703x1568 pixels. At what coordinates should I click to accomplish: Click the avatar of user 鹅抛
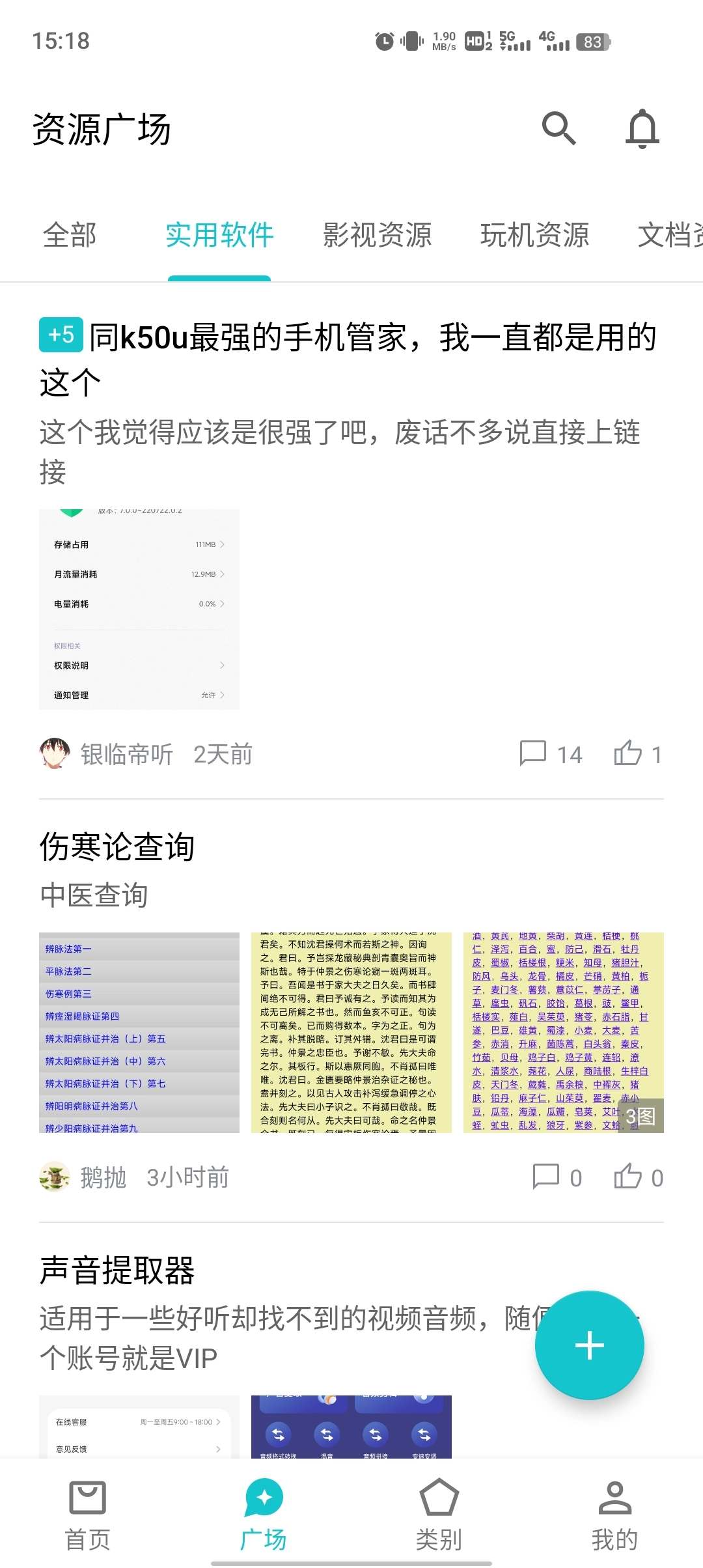(x=55, y=1176)
